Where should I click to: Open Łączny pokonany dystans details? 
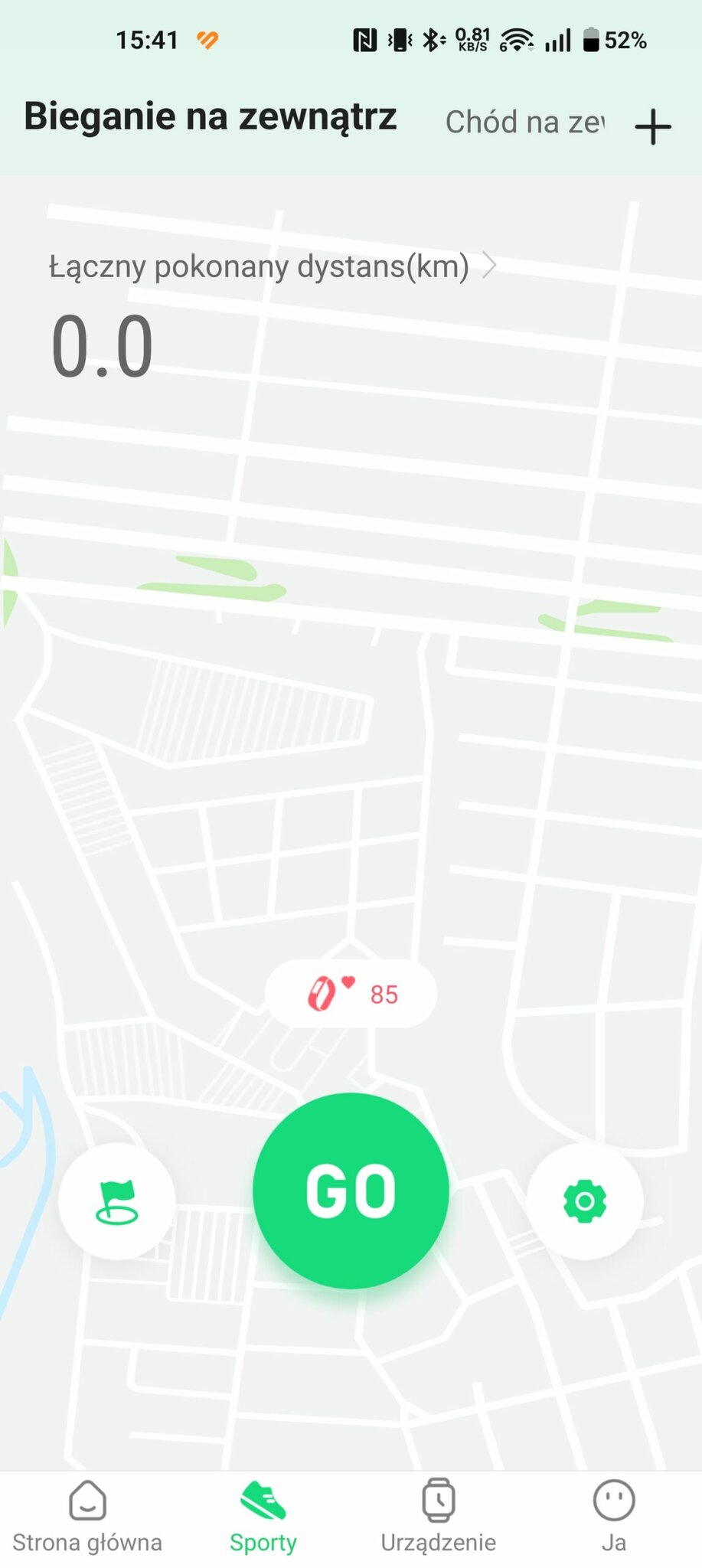272,266
